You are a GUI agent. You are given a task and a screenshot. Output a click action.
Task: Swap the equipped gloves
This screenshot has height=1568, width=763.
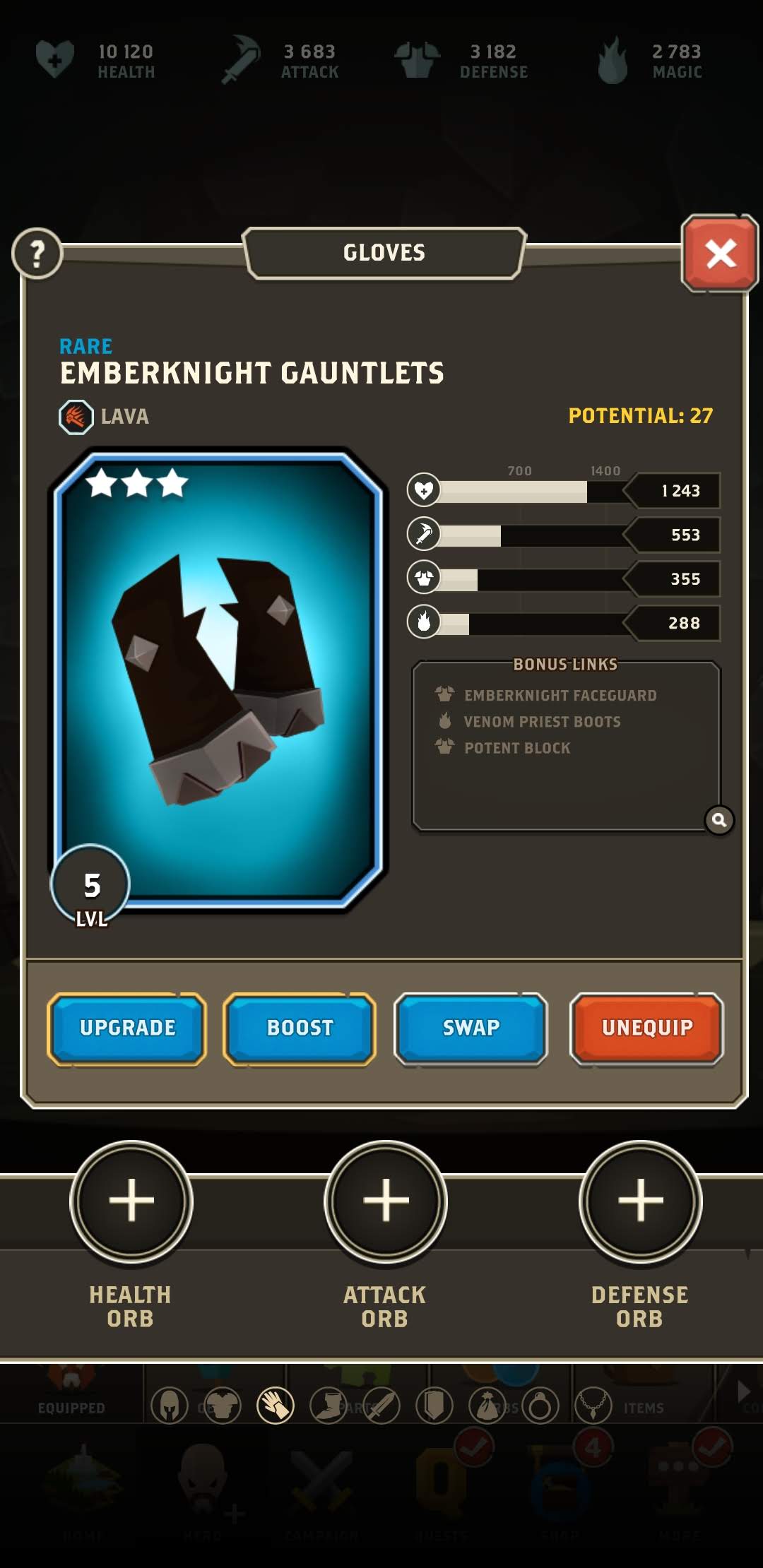click(471, 1028)
